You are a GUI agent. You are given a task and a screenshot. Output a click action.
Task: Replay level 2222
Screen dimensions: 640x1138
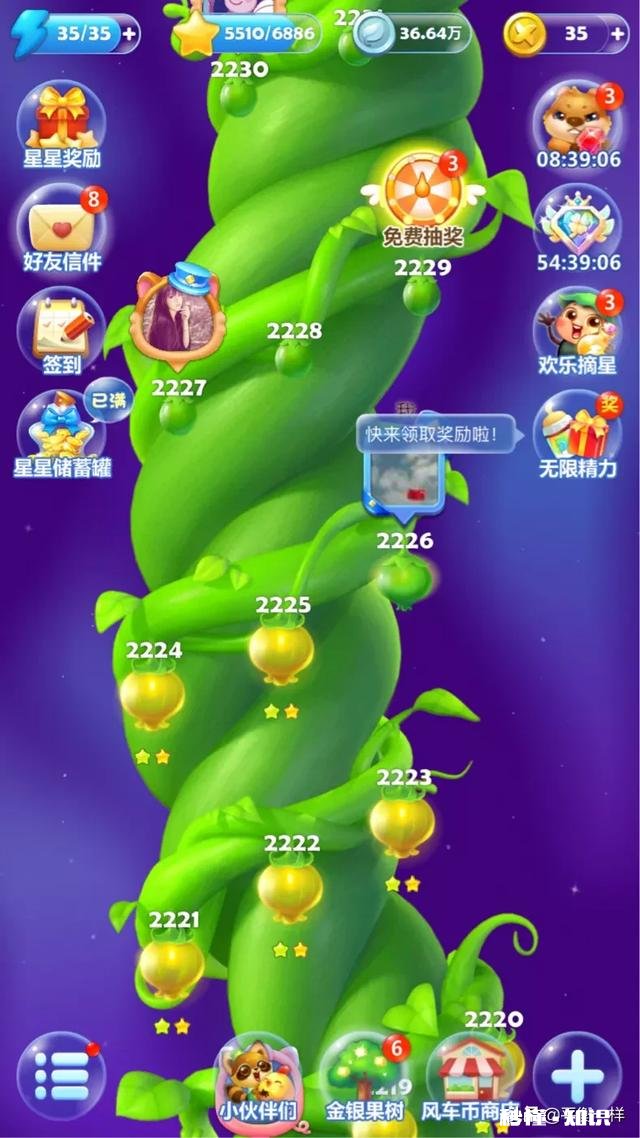pos(290,888)
